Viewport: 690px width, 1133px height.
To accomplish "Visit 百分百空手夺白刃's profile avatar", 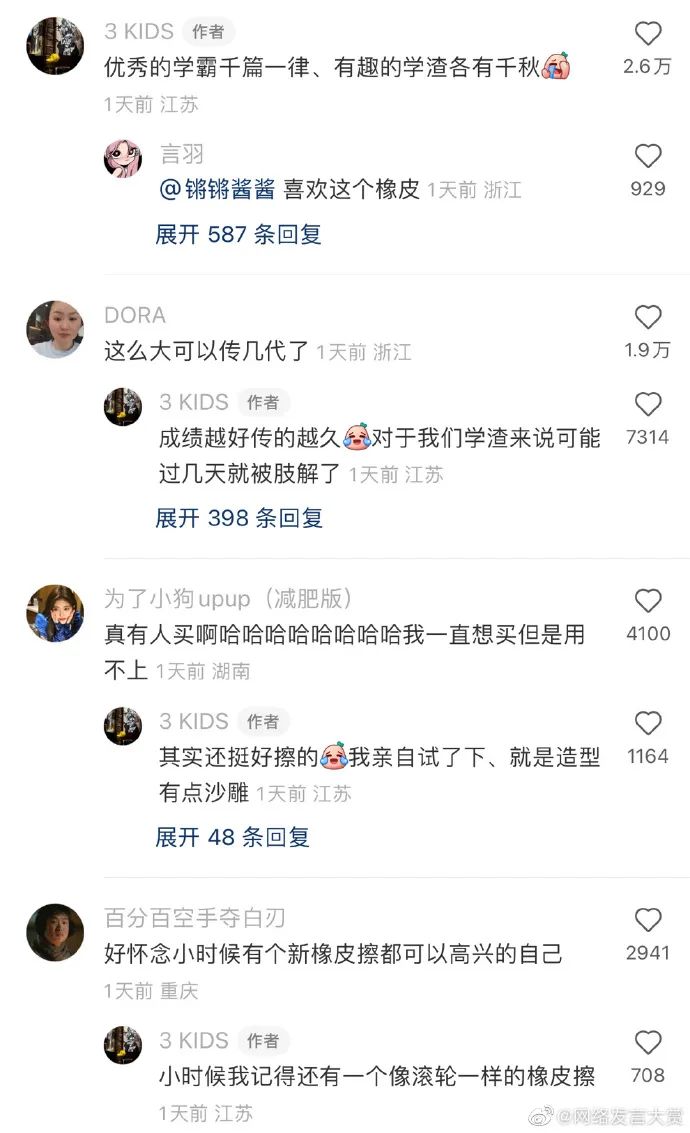I will click(x=54, y=932).
